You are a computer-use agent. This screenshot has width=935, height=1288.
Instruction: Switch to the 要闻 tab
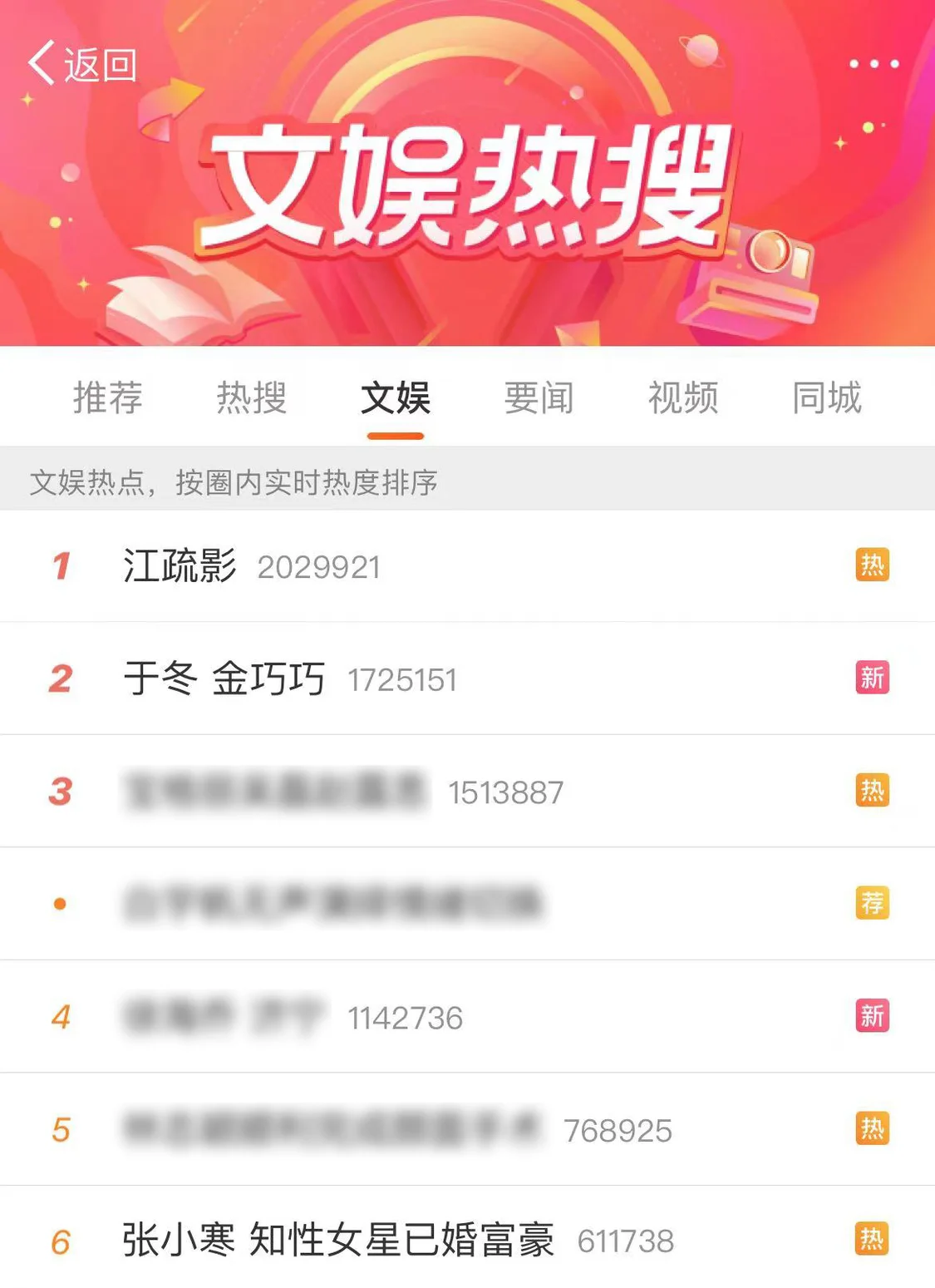539,397
